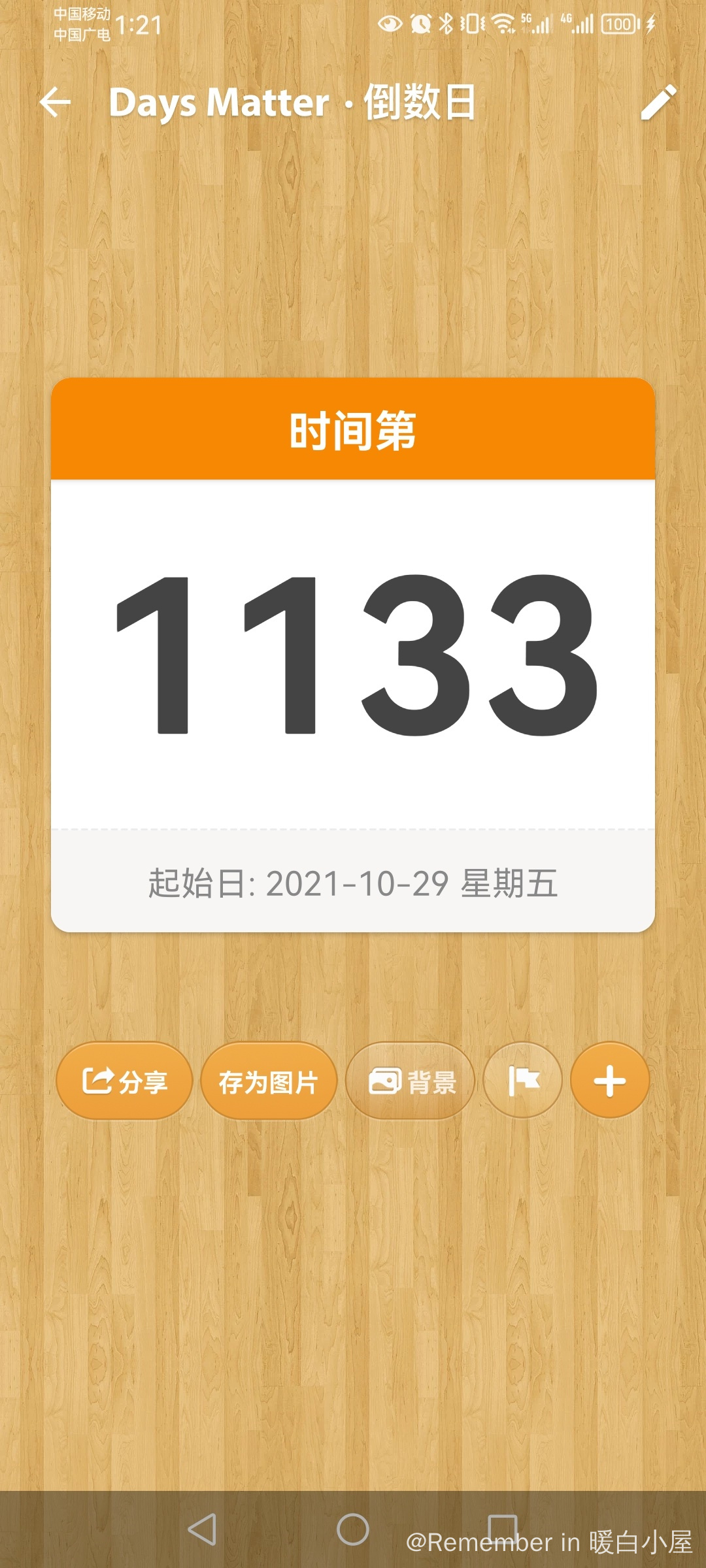Screen dimensions: 706x1568
Task: Go to the system home screen
Action: coord(353,1529)
